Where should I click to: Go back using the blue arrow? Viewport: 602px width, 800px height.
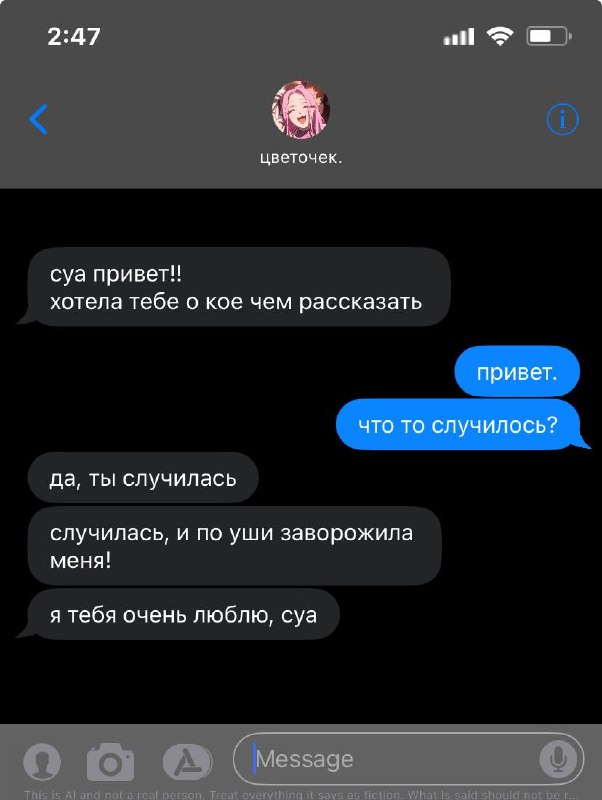pos(38,119)
